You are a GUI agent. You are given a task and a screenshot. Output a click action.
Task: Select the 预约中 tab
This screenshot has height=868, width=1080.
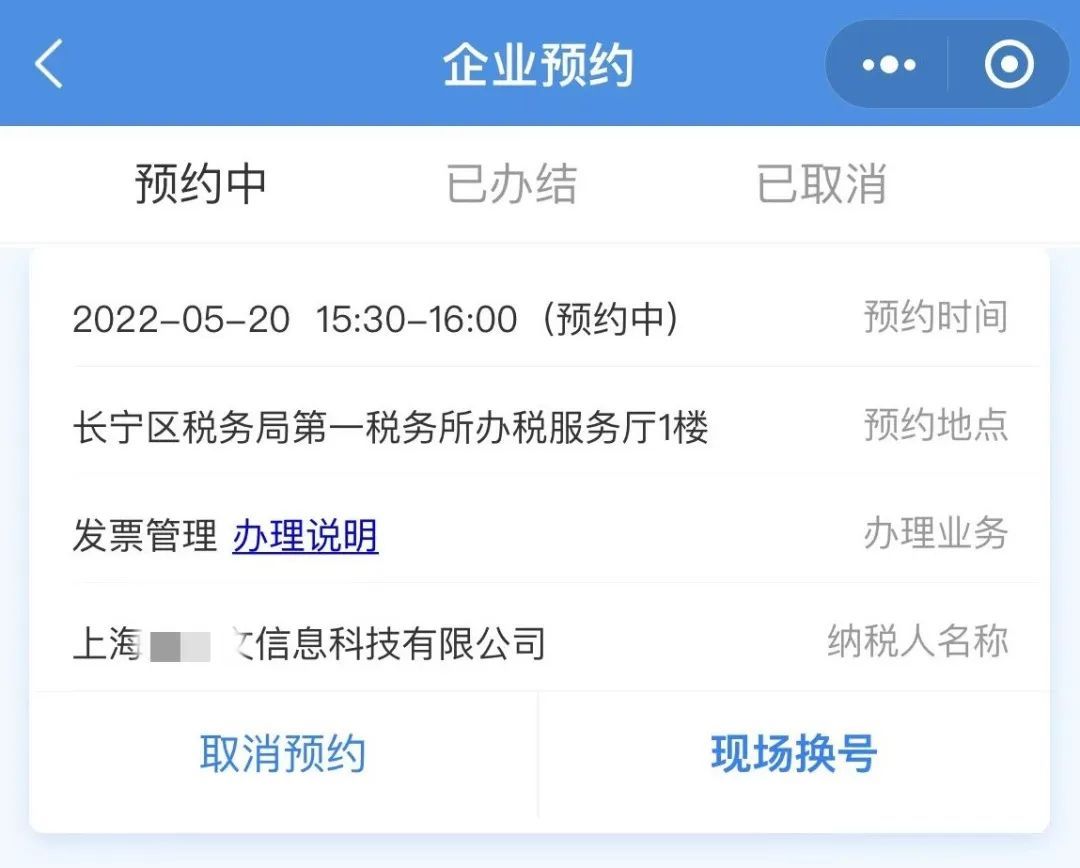200,184
